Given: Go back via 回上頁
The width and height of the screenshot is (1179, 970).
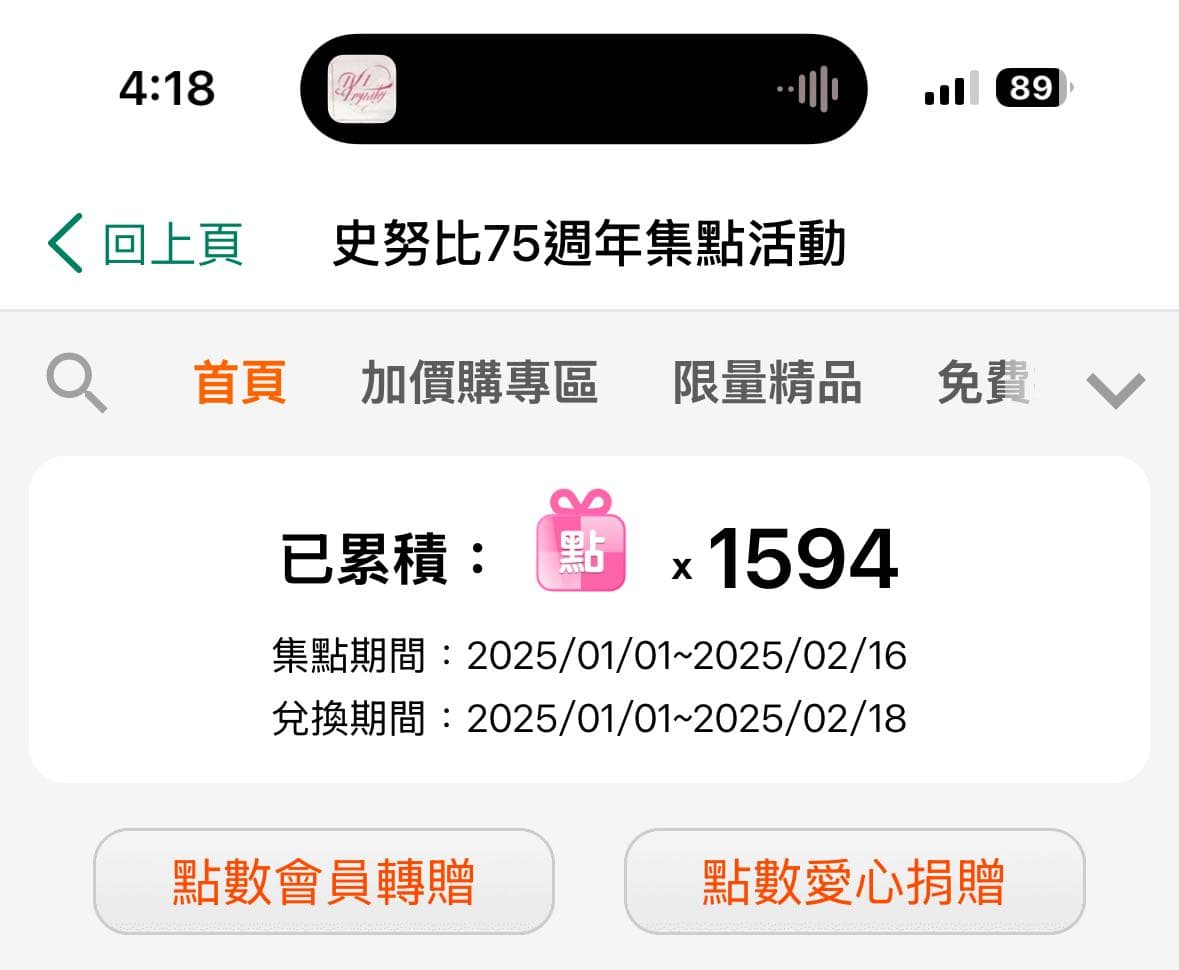Looking at the screenshot, I should click(146, 244).
